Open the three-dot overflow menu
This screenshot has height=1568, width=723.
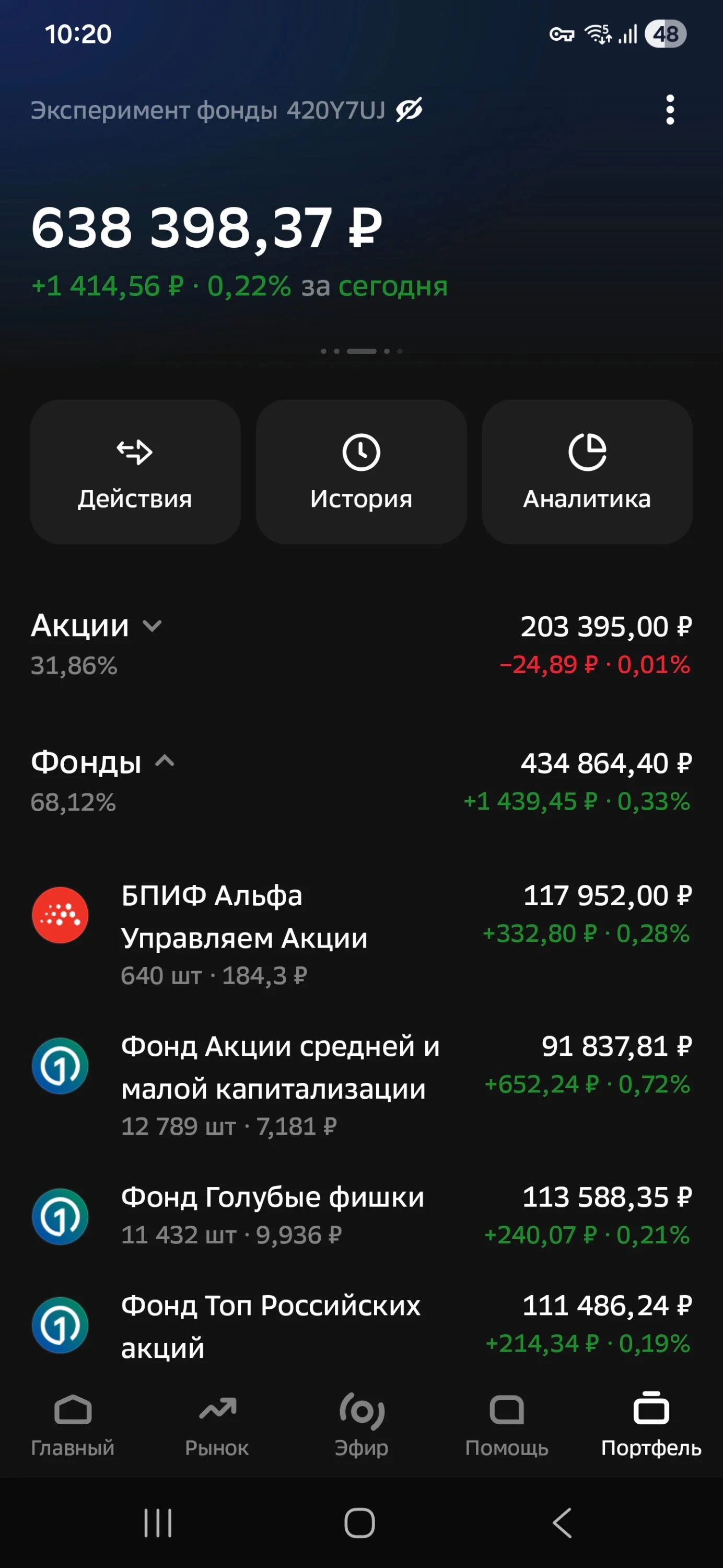point(670,110)
